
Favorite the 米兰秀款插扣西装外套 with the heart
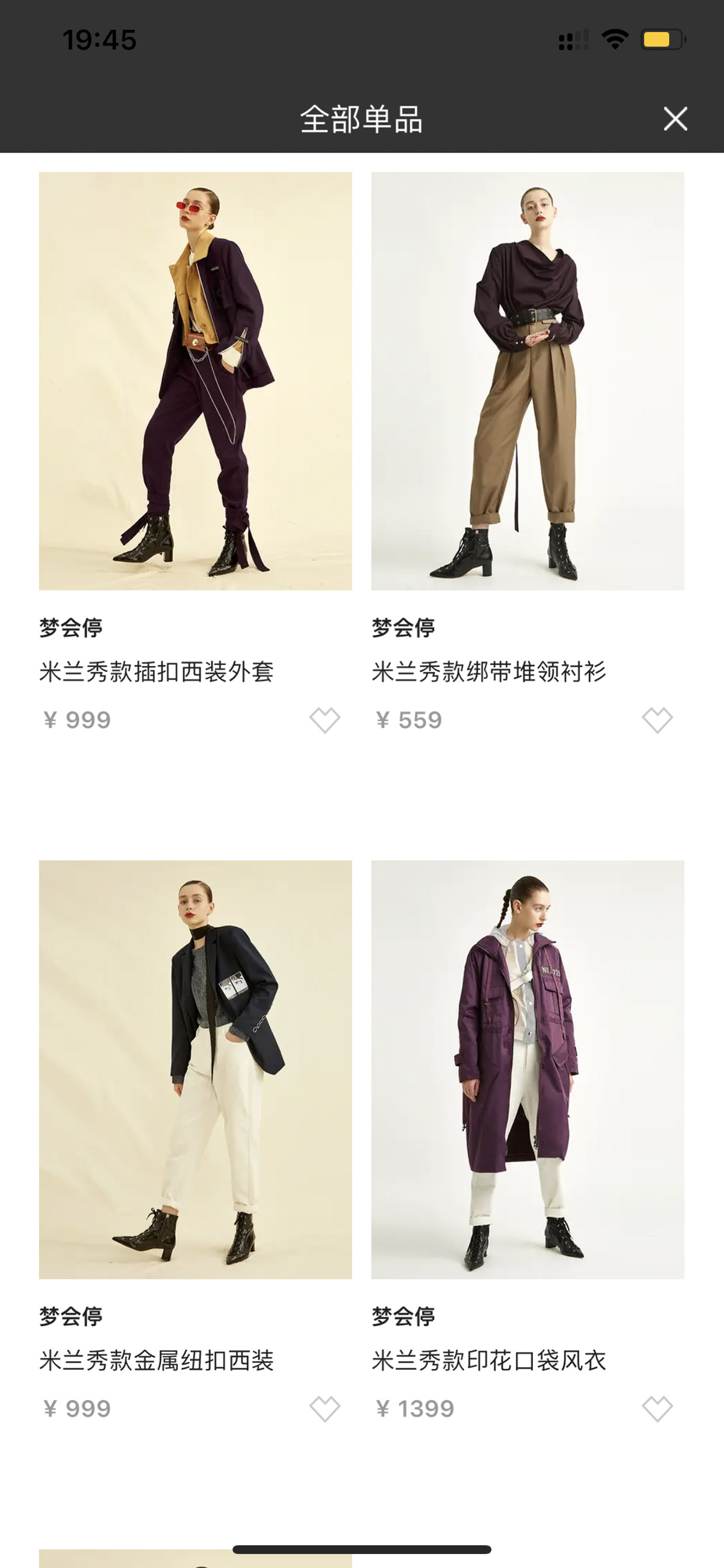tap(324, 720)
